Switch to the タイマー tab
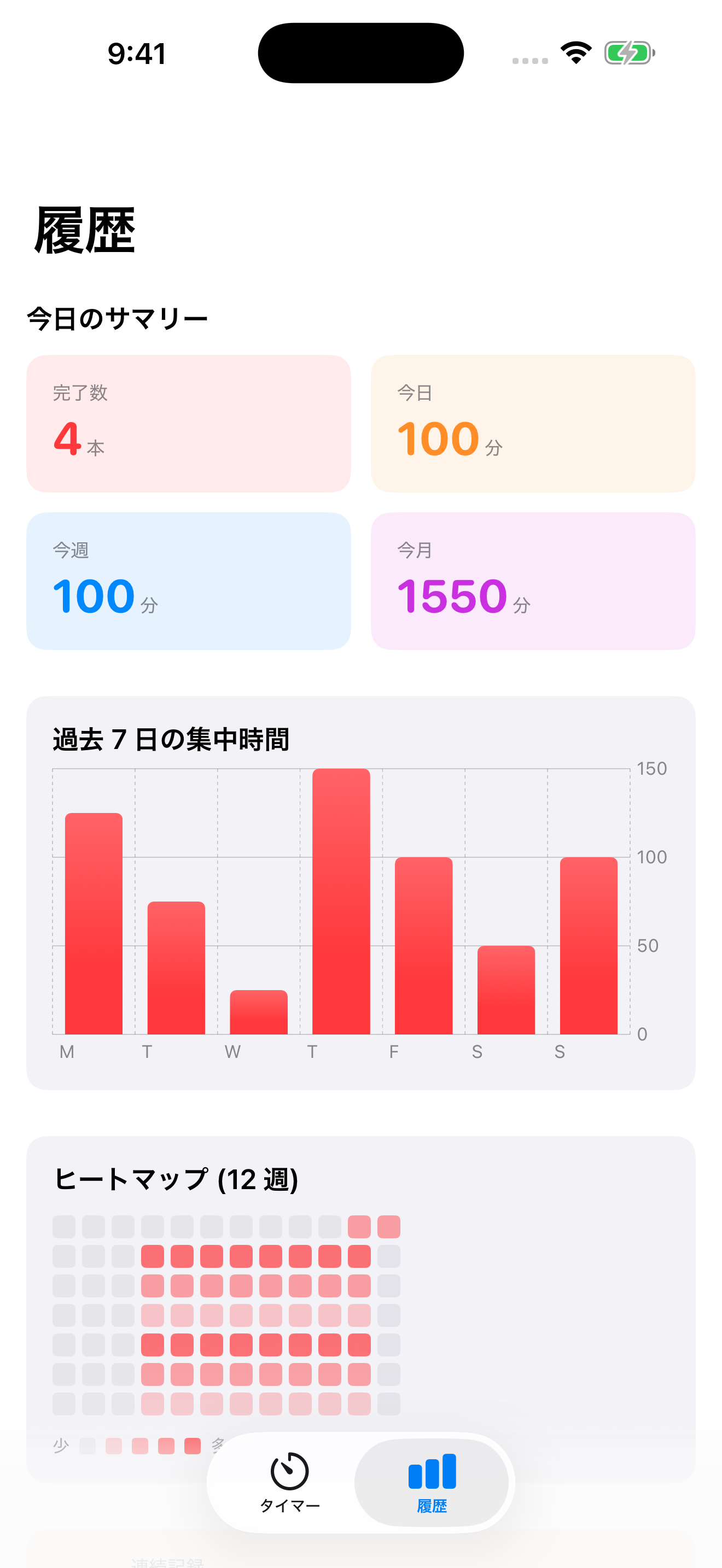722x1568 pixels. [x=290, y=1482]
